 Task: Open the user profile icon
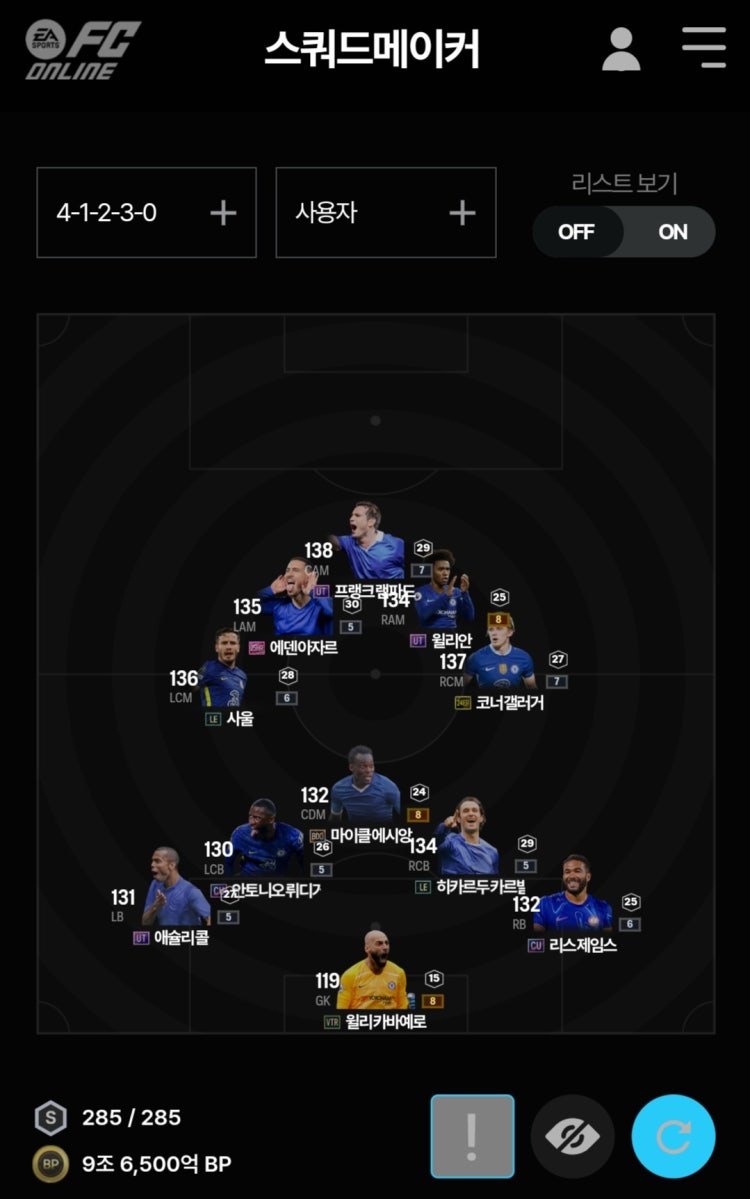621,48
